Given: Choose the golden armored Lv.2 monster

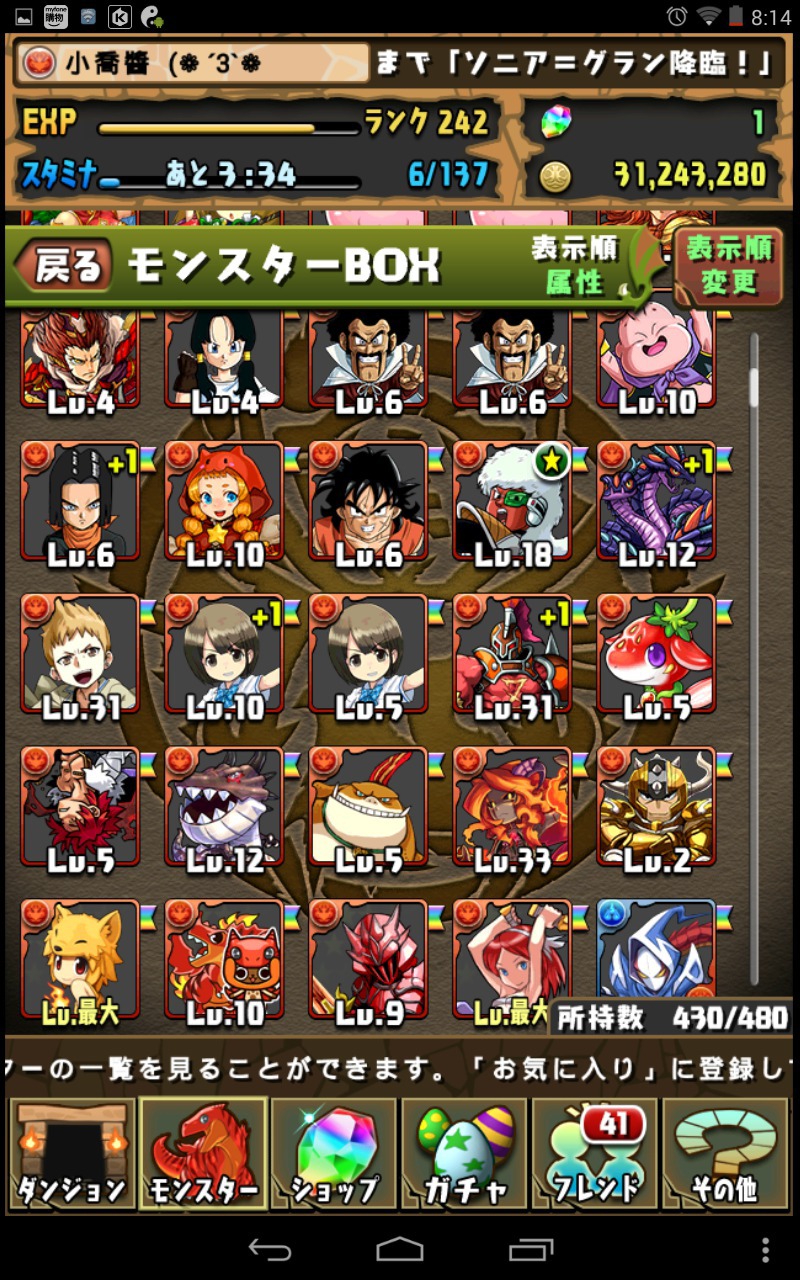Looking at the screenshot, I should pos(657,811).
